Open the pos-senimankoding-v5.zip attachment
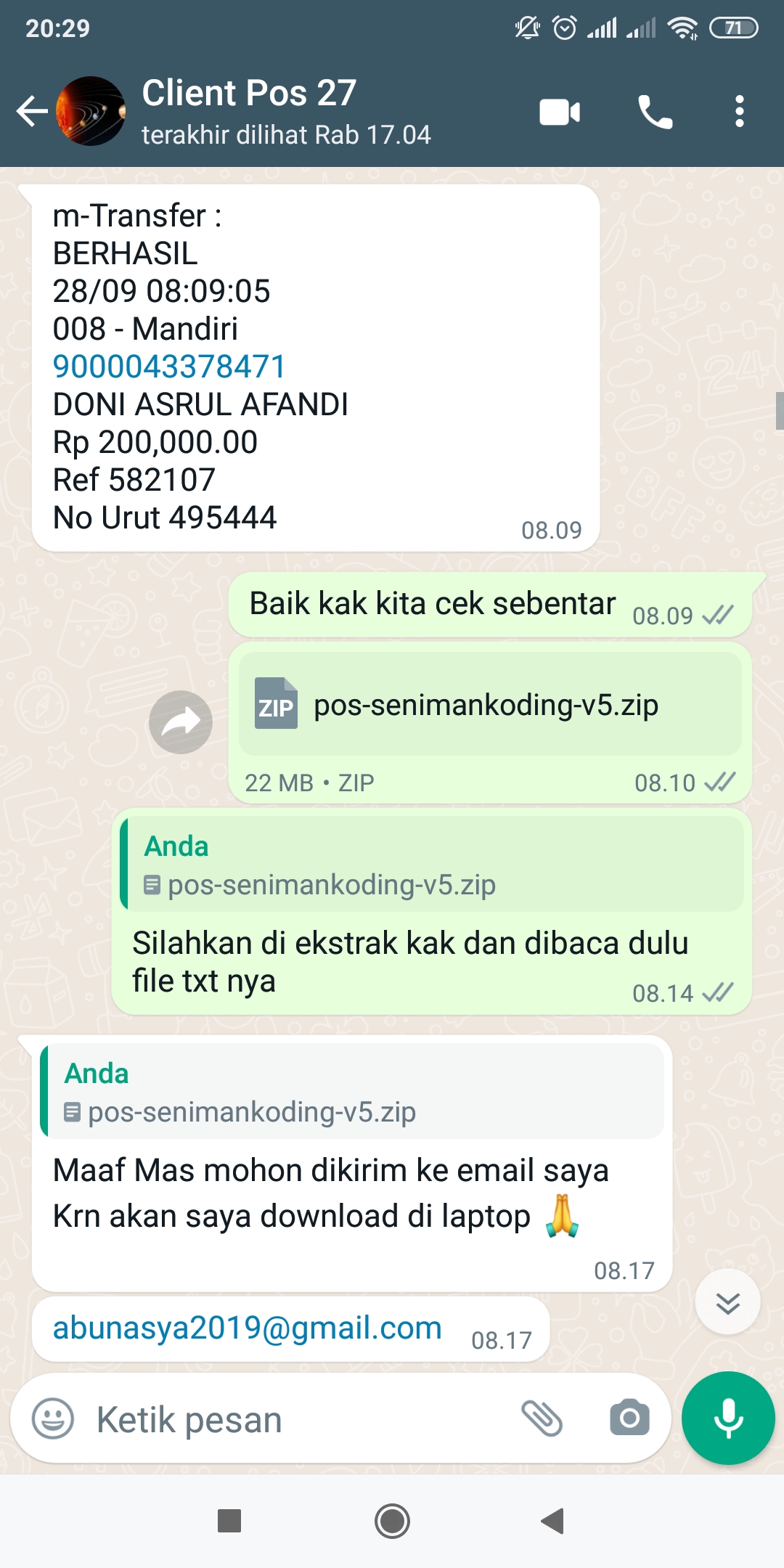 490,704
